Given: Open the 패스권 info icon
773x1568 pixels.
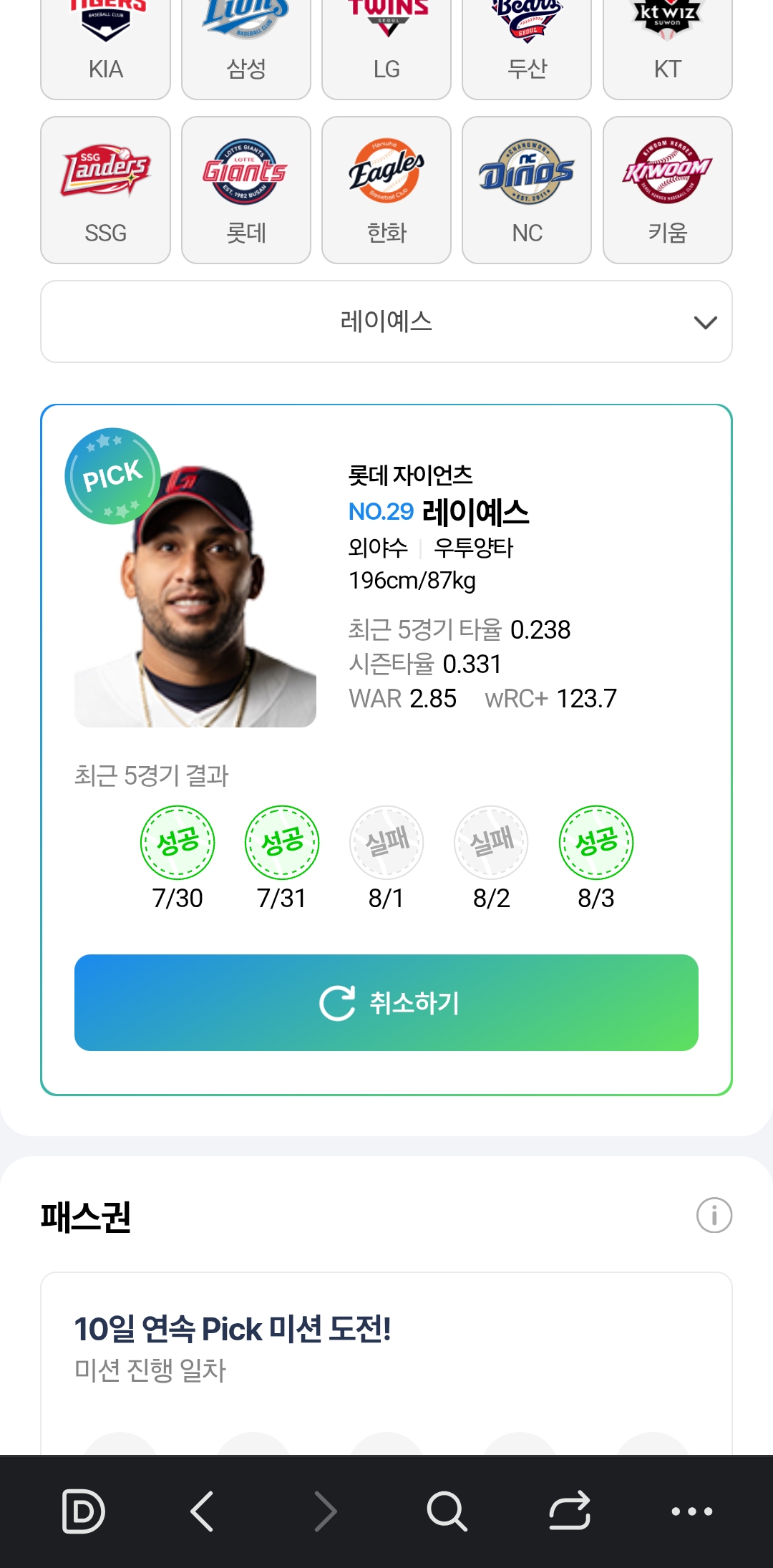Looking at the screenshot, I should point(714,1215).
